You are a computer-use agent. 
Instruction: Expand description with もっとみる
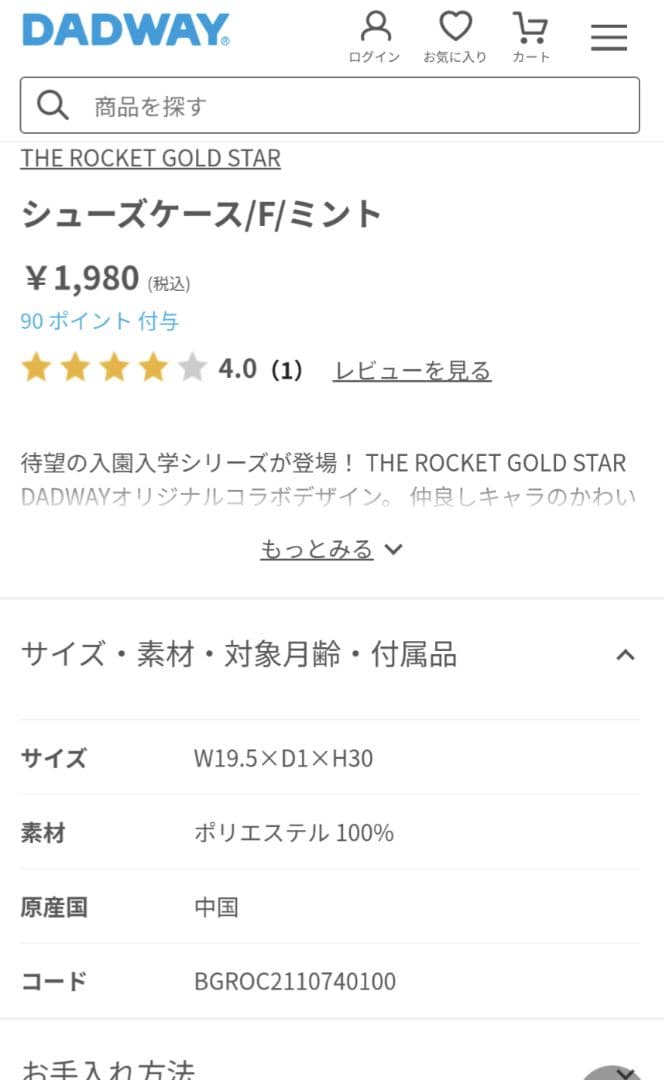click(x=330, y=549)
